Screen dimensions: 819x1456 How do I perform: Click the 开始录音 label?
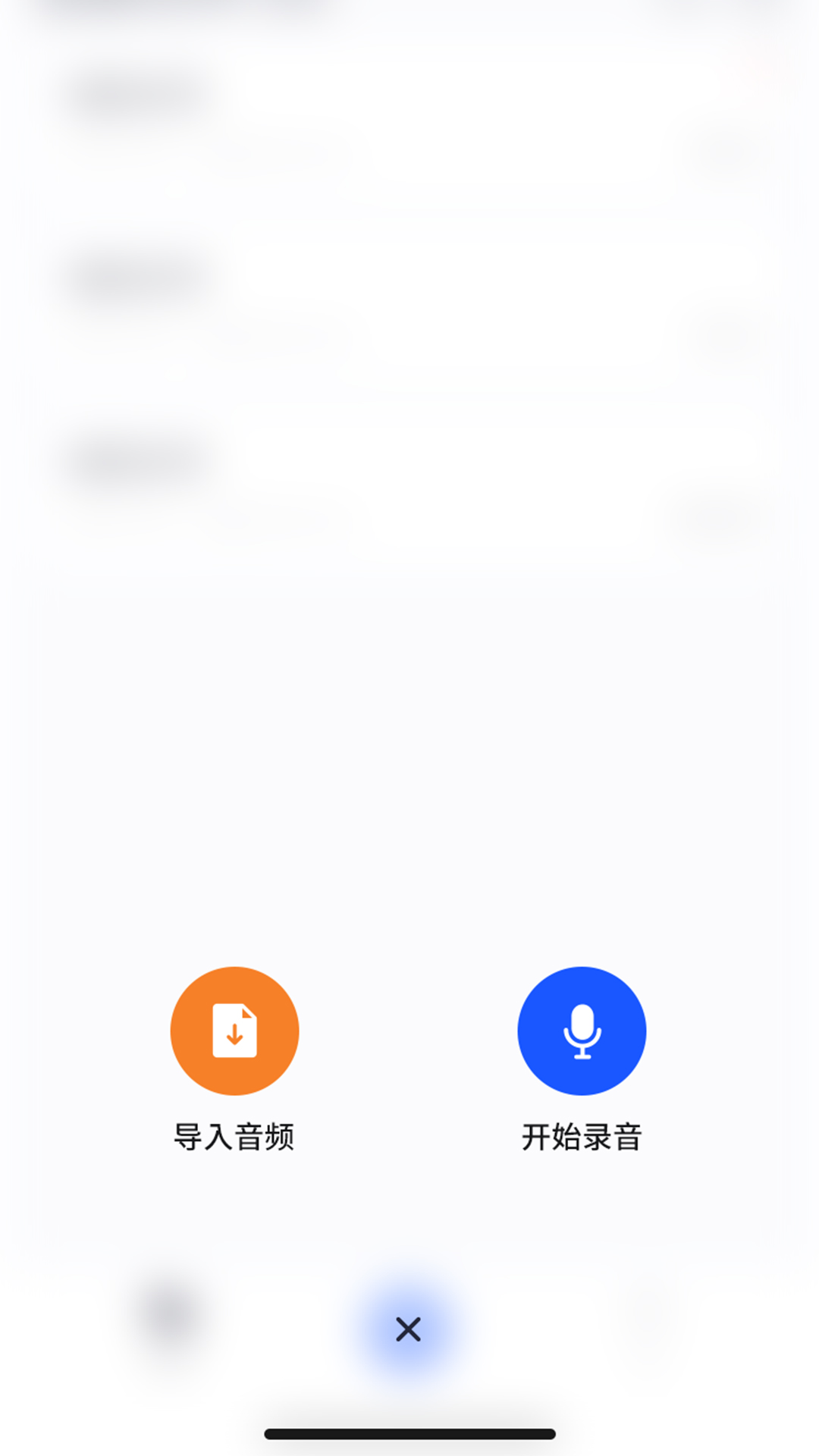tap(582, 1135)
